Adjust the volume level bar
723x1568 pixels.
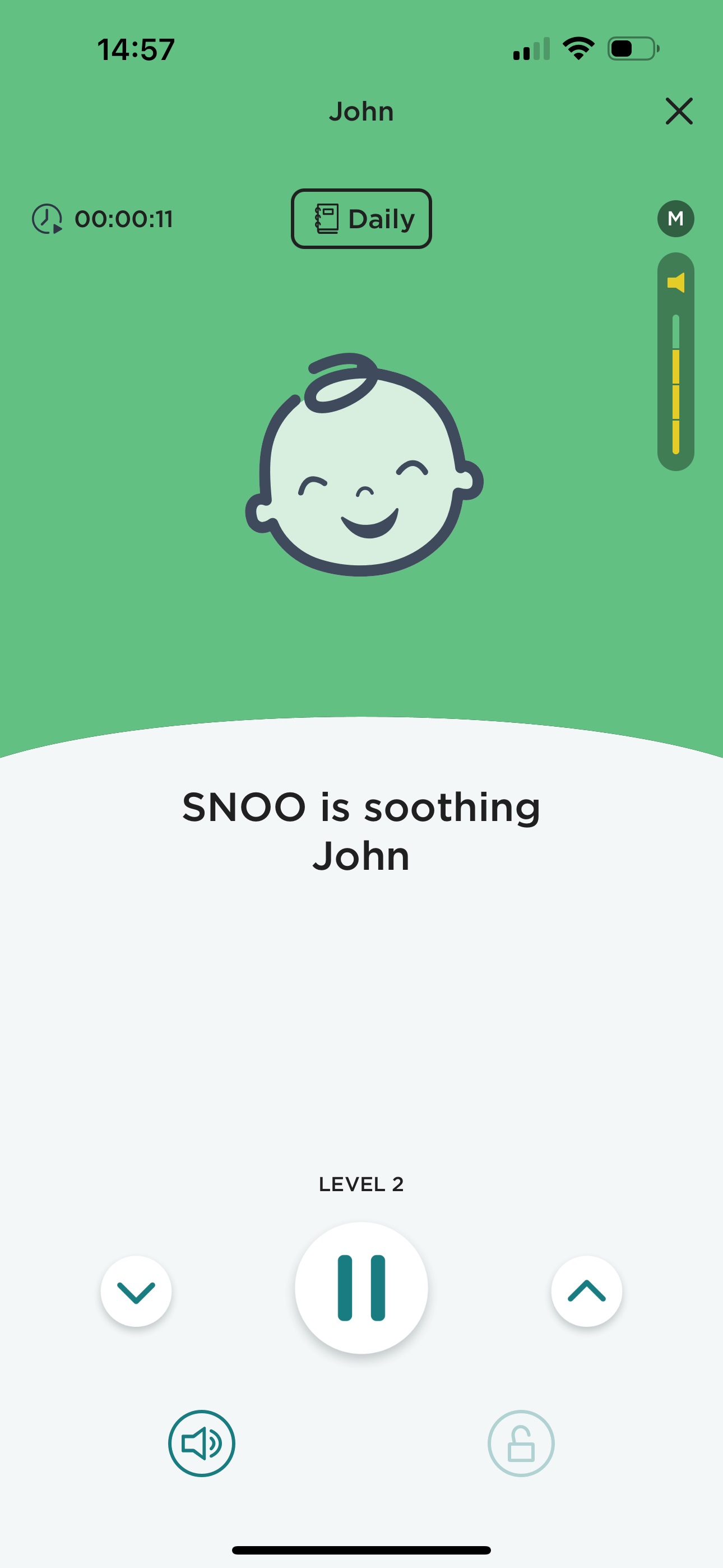pyautogui.click(x=675, y=384)
